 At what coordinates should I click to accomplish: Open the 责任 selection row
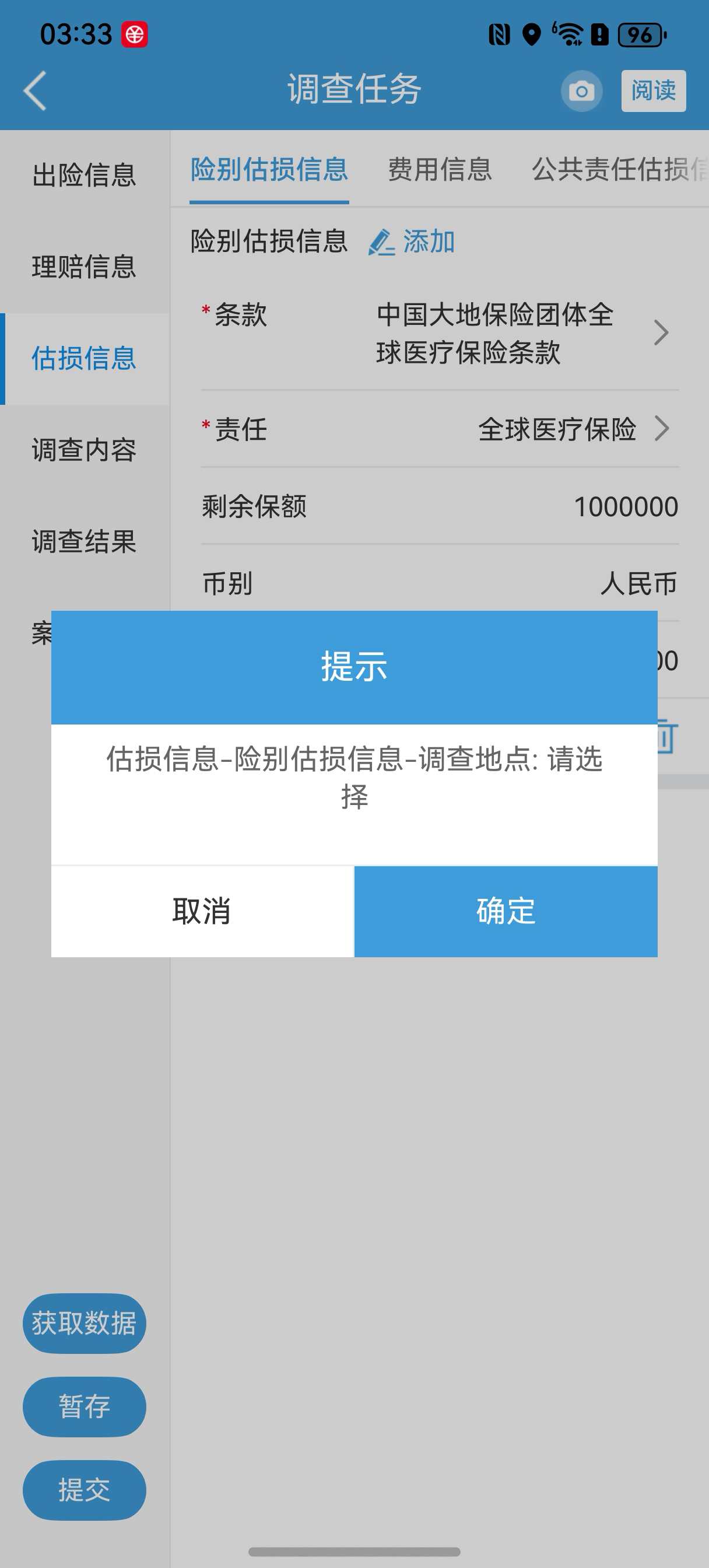pyautogui.click(x=440, y=429)
